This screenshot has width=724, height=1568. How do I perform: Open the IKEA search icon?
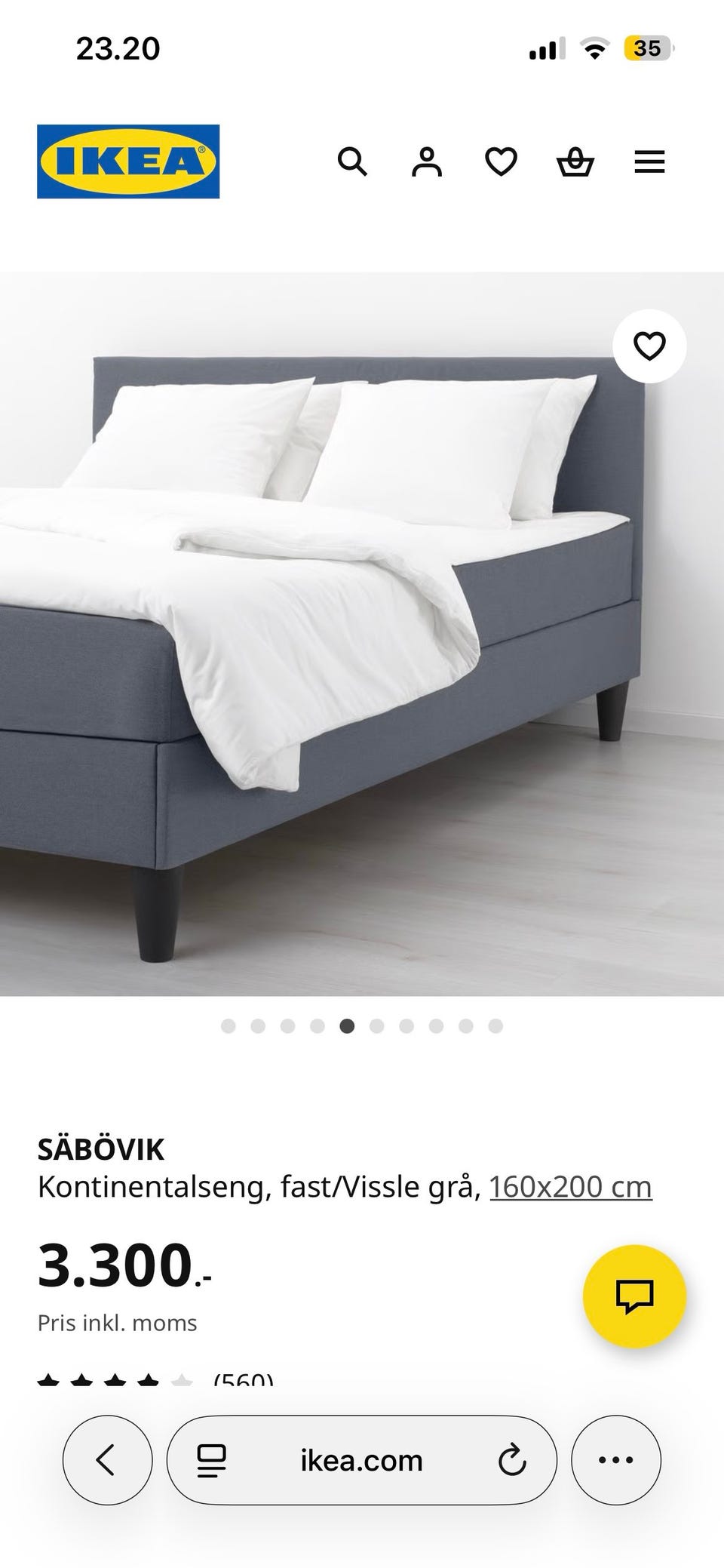352,161
